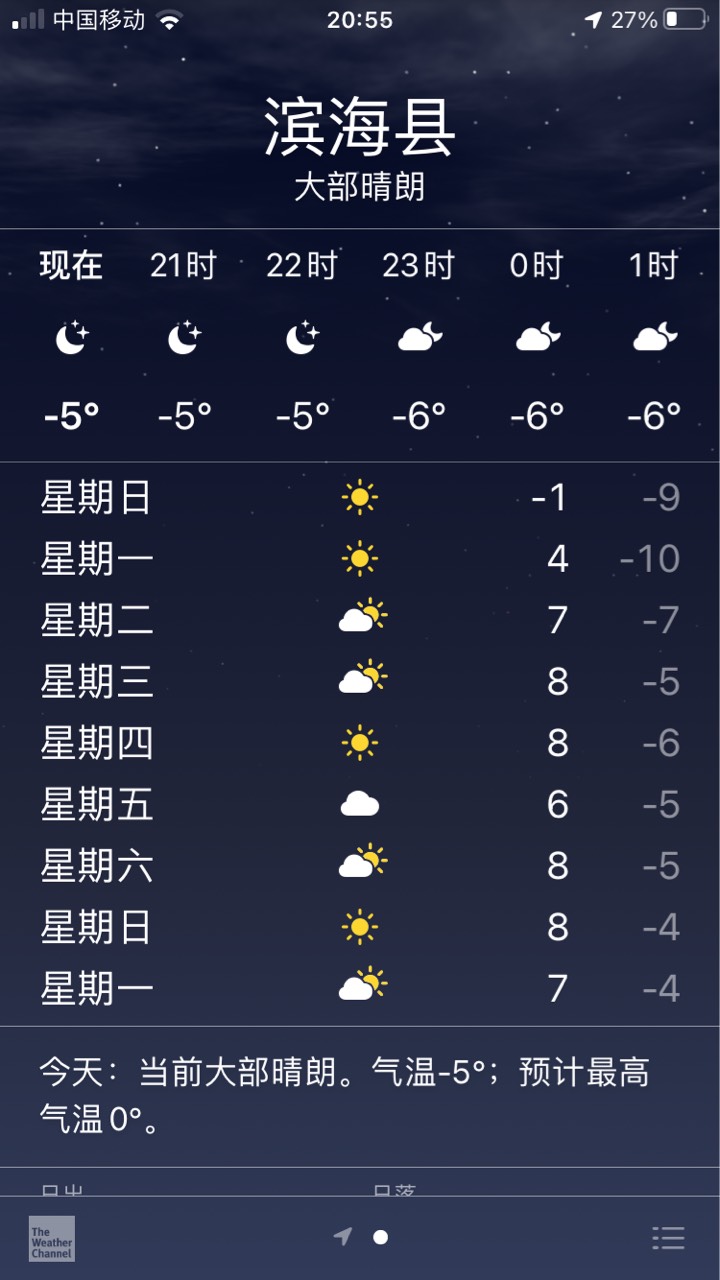Open The Weather Channel link
This screenshot has height=1280, width=720.
[x=52, y=1238]
